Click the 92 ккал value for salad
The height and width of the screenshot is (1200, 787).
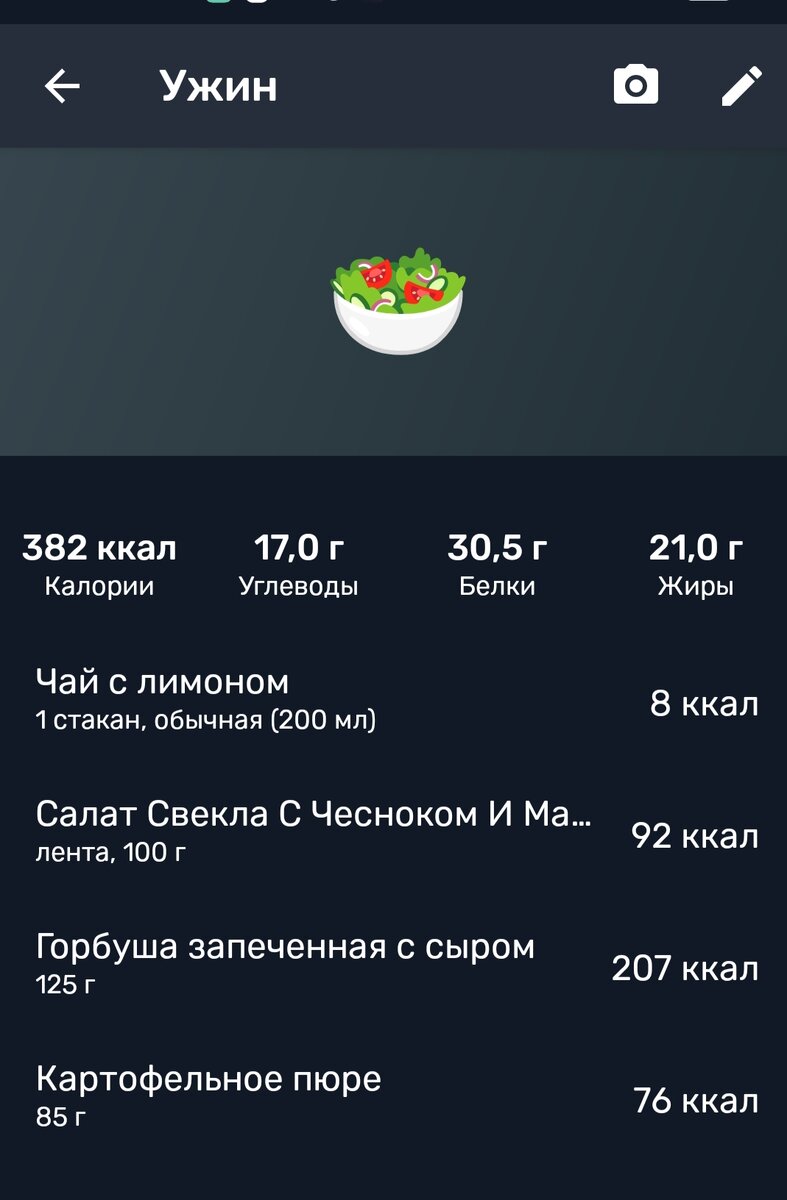pos(694,836)
